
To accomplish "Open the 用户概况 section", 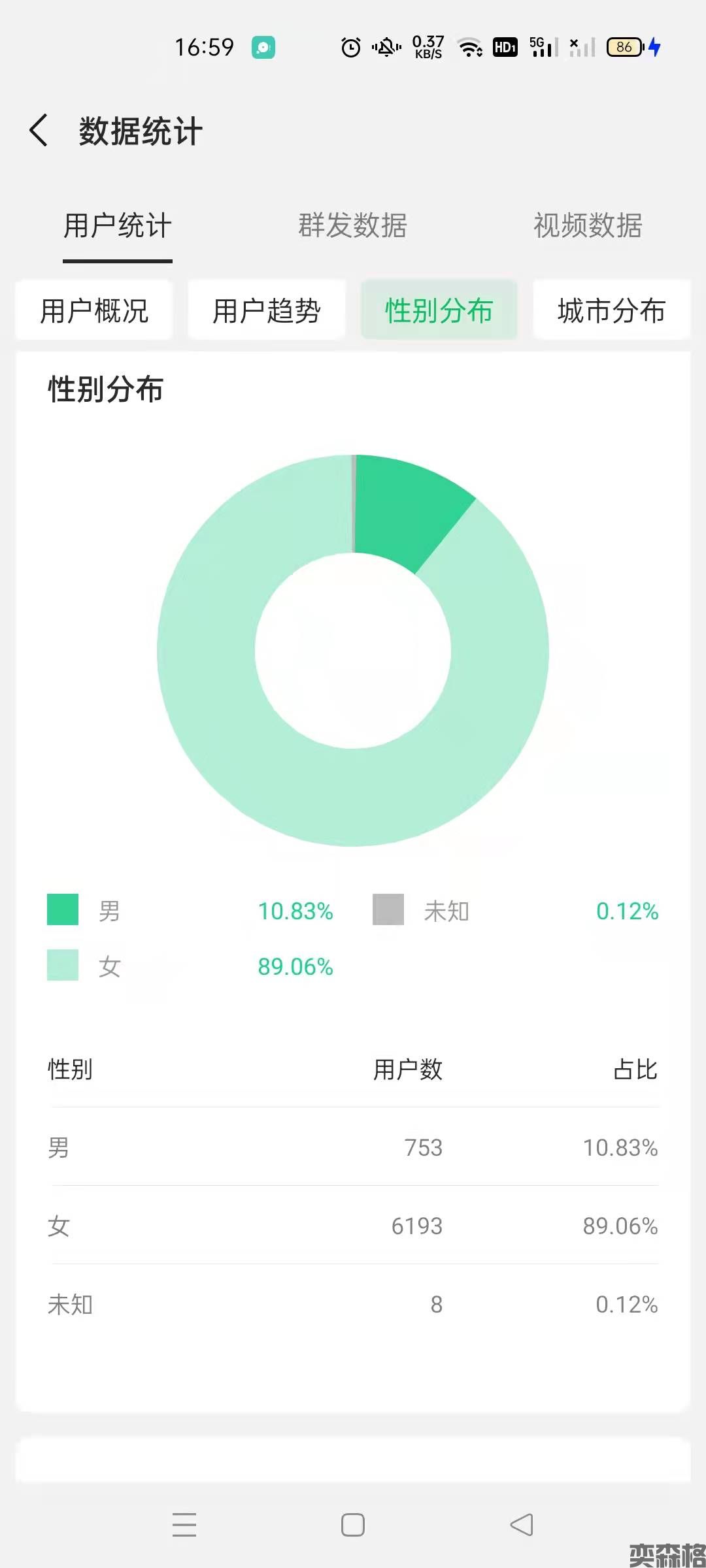I will point(94,310).
